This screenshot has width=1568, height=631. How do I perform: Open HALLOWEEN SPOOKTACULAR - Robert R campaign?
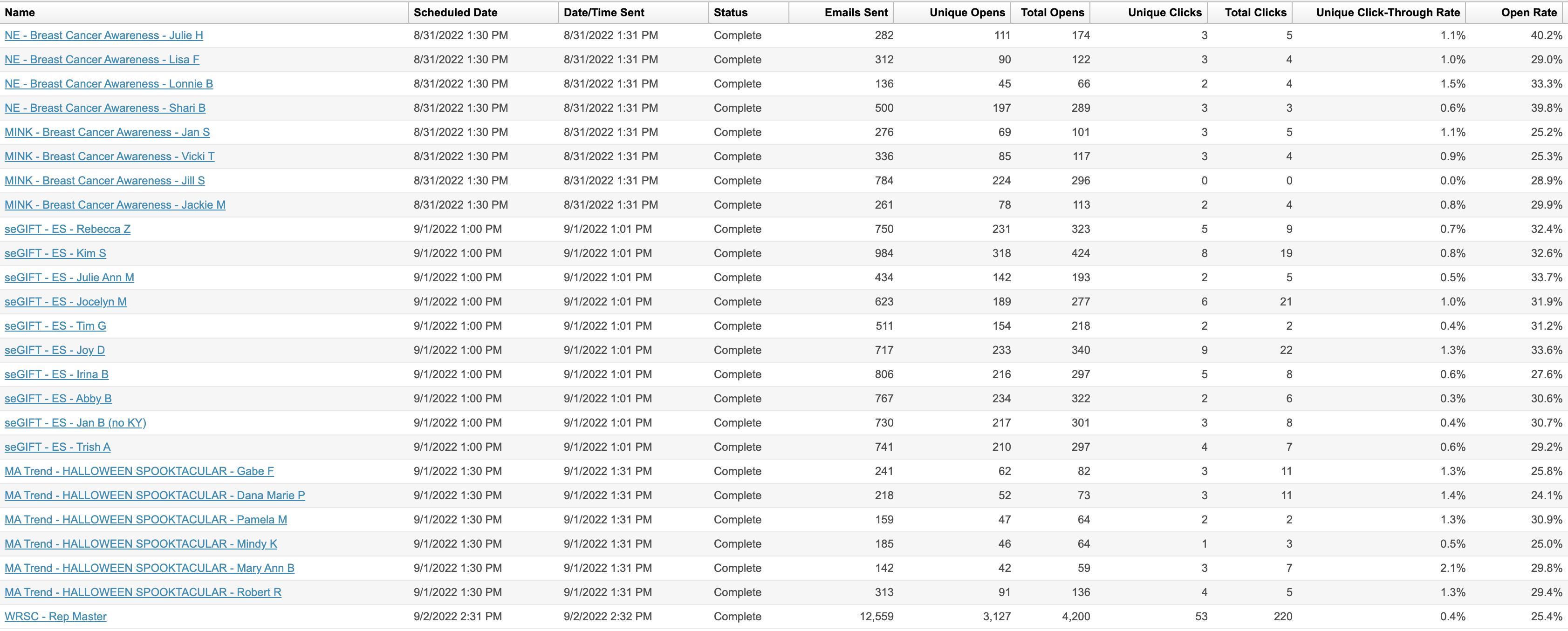click(x=143, y=592)
